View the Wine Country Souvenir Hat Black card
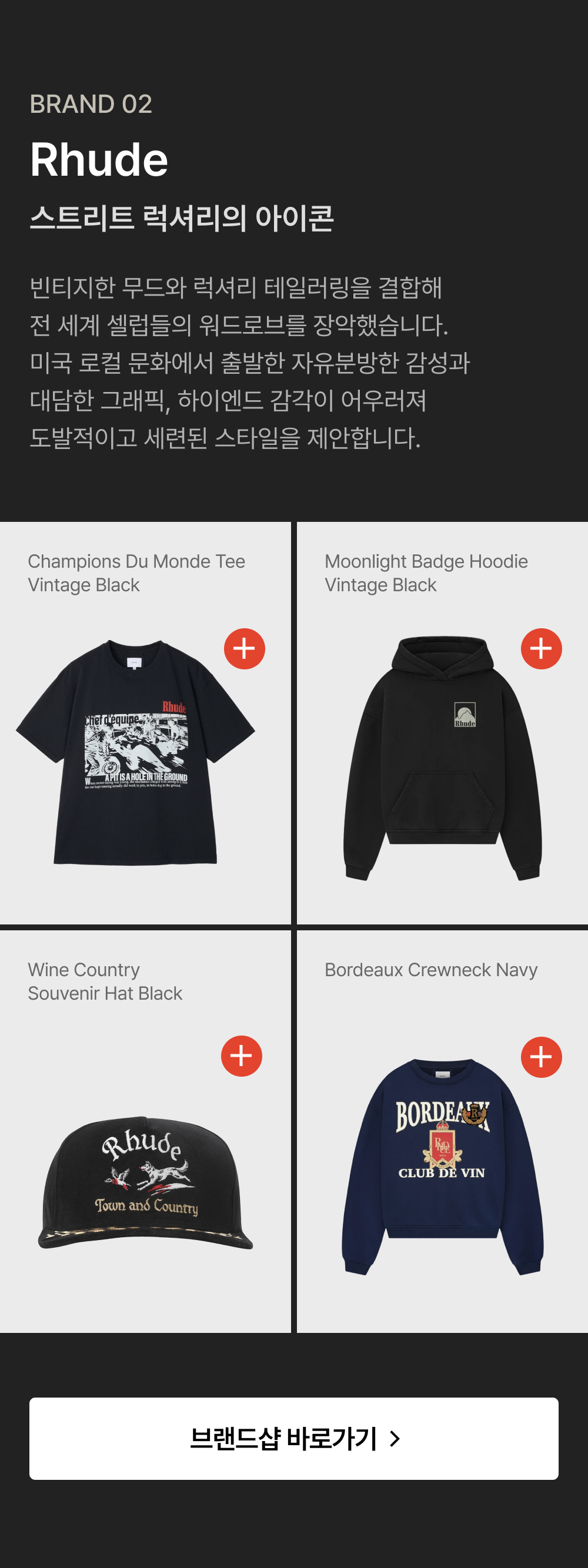 [x=145, y=1131]
